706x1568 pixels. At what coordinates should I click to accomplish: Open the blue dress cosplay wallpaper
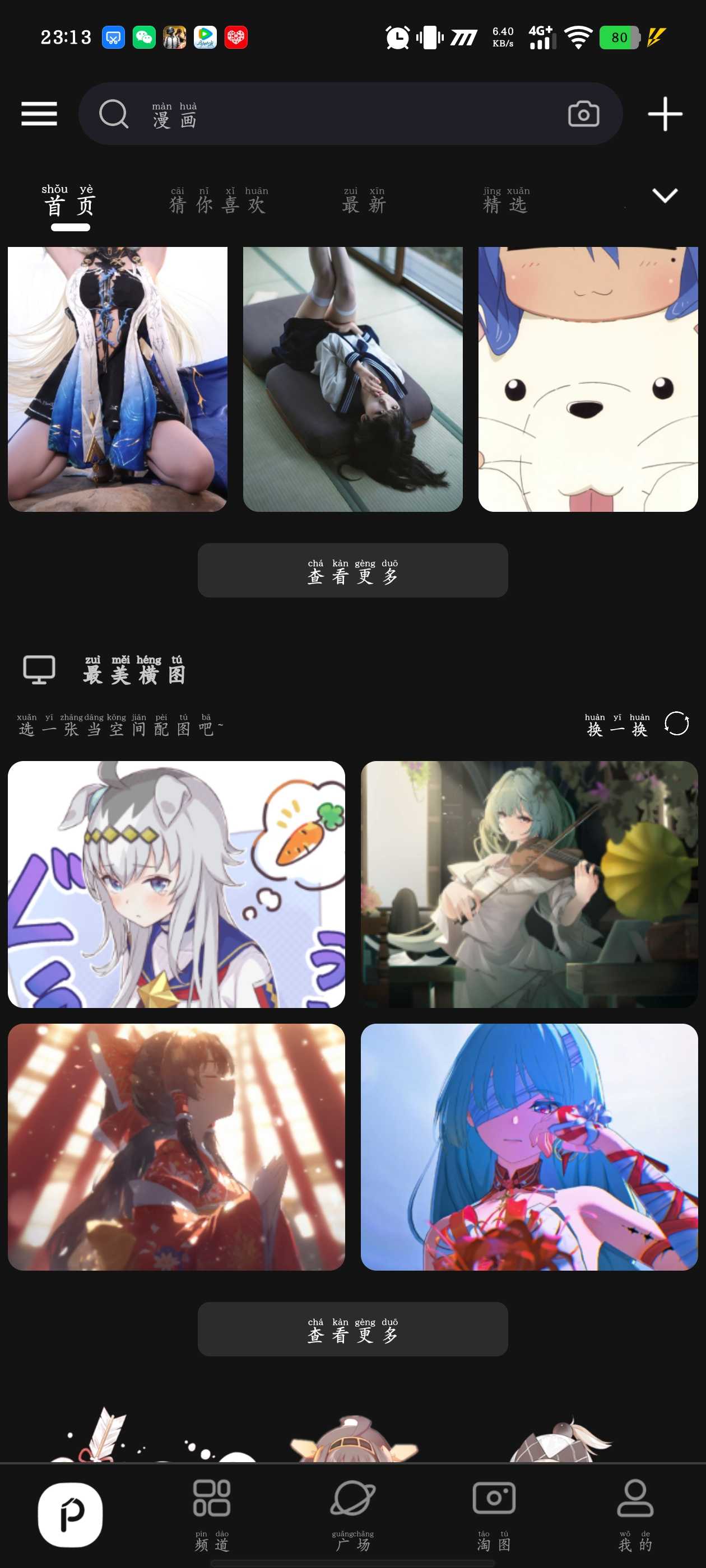[x=118, y=379]
